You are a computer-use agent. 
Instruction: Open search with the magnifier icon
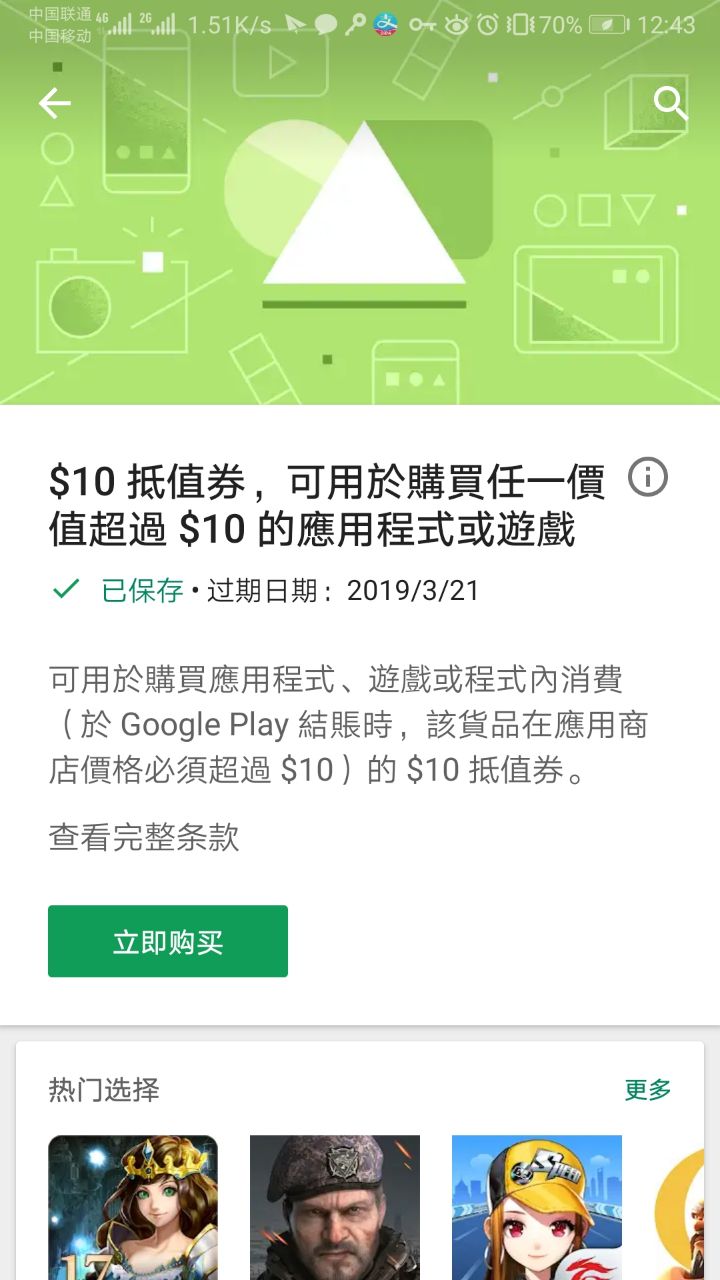[670, 103]
